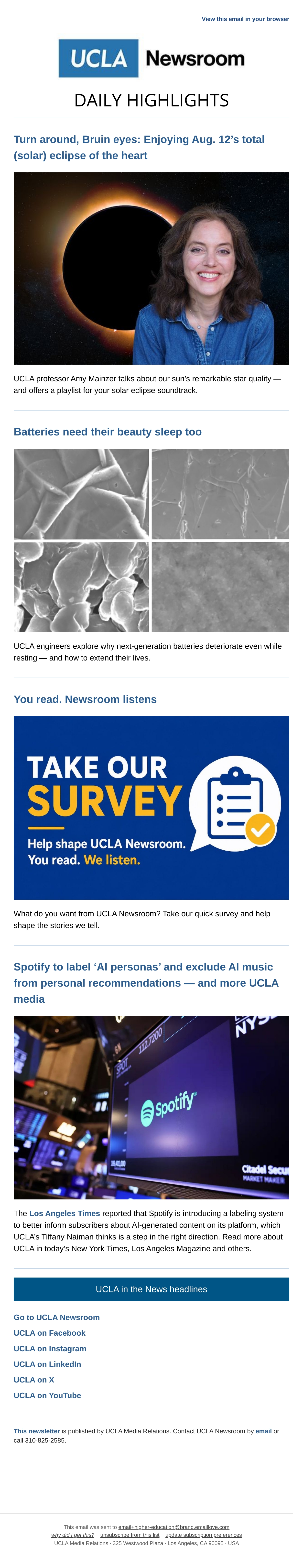Tap the Spotify stock exchange image
The height and width of the screenshot is (1568, 303).
[x=151, y=1107]
